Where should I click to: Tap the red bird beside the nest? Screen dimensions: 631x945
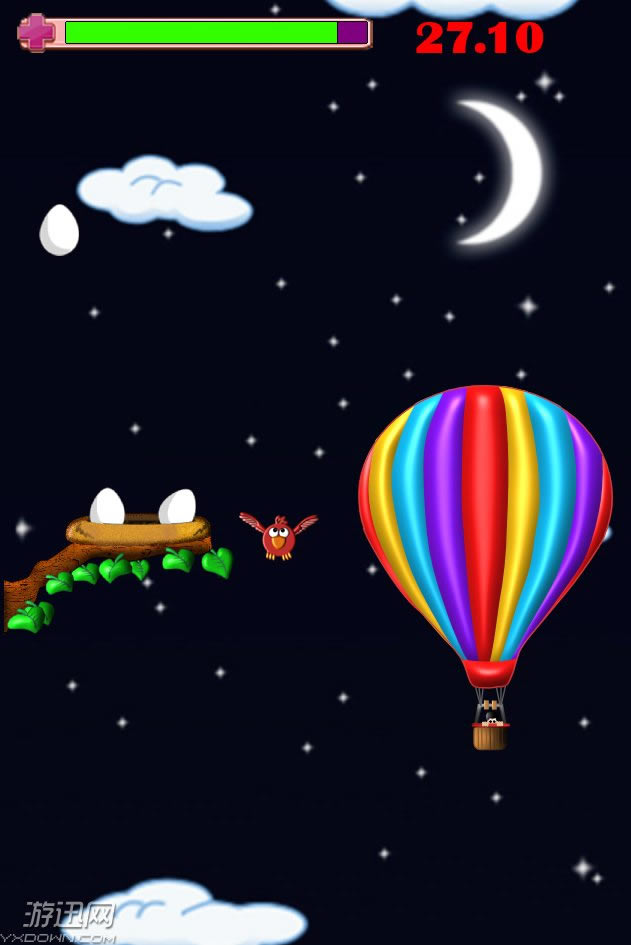(279, 536)
